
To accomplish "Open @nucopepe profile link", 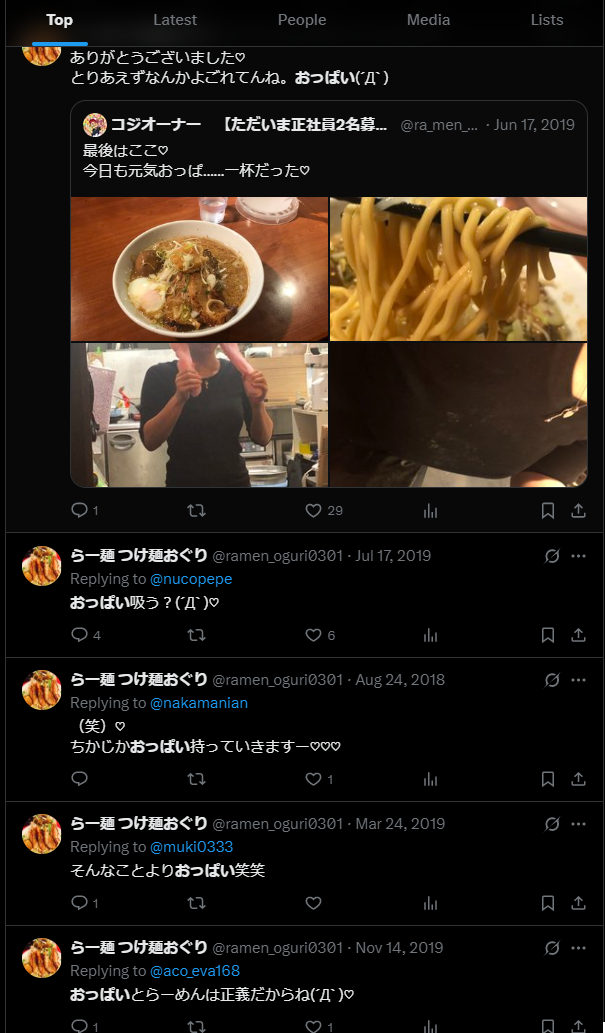I will click(x=191, y=579).
